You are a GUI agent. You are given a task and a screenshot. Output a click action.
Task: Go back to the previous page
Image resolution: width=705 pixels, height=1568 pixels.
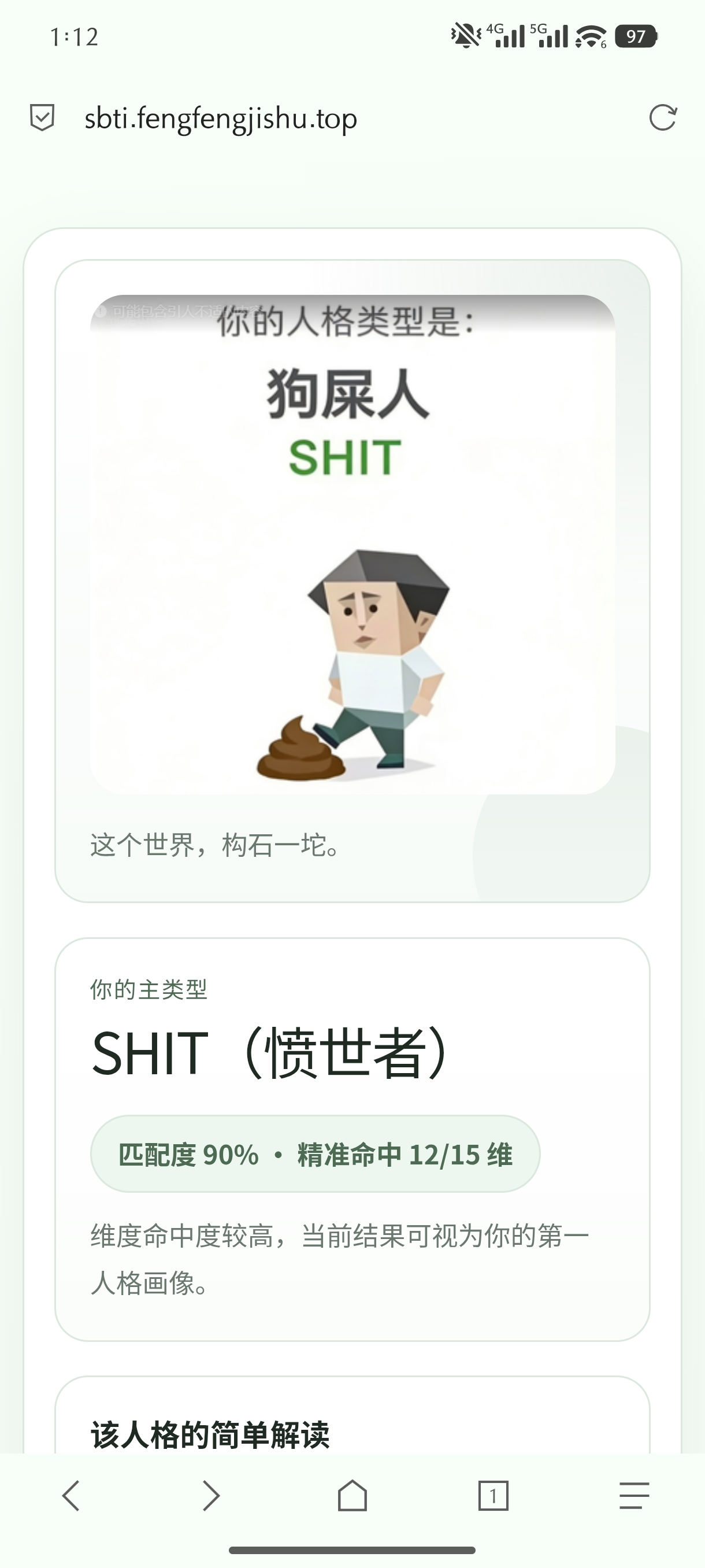71,1496
